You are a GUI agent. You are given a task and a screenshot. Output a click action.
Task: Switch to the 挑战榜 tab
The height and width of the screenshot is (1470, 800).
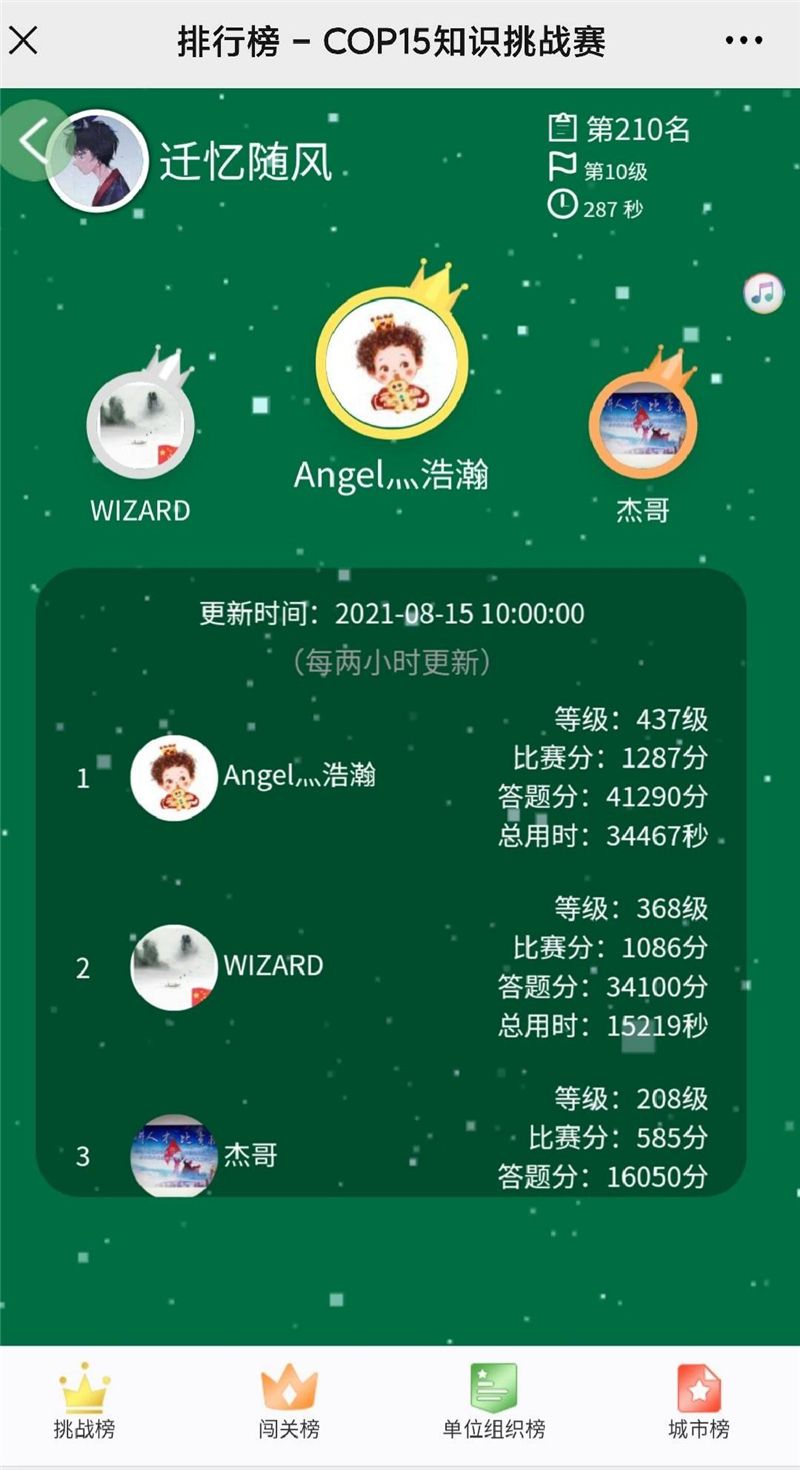click(84, 1403)
